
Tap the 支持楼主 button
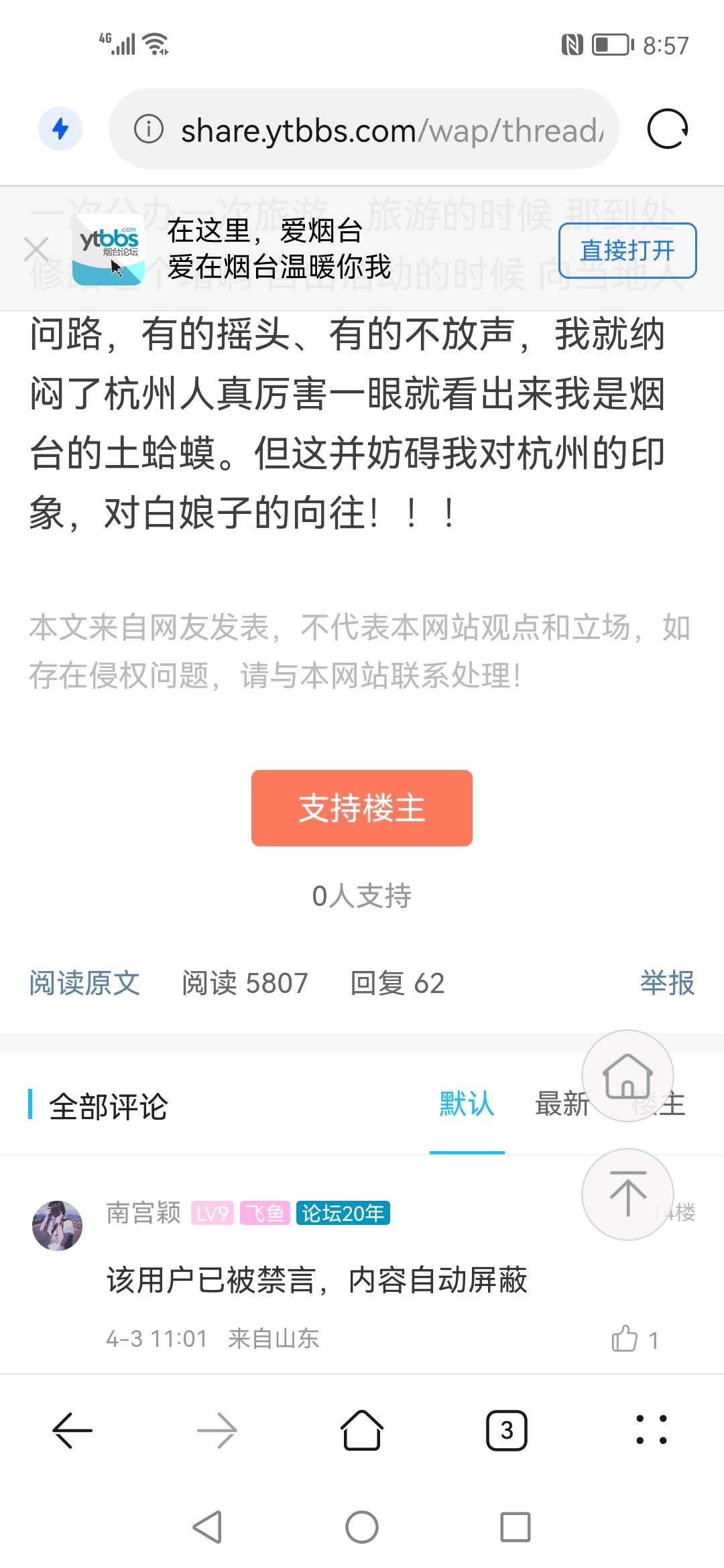click(361, 807)
